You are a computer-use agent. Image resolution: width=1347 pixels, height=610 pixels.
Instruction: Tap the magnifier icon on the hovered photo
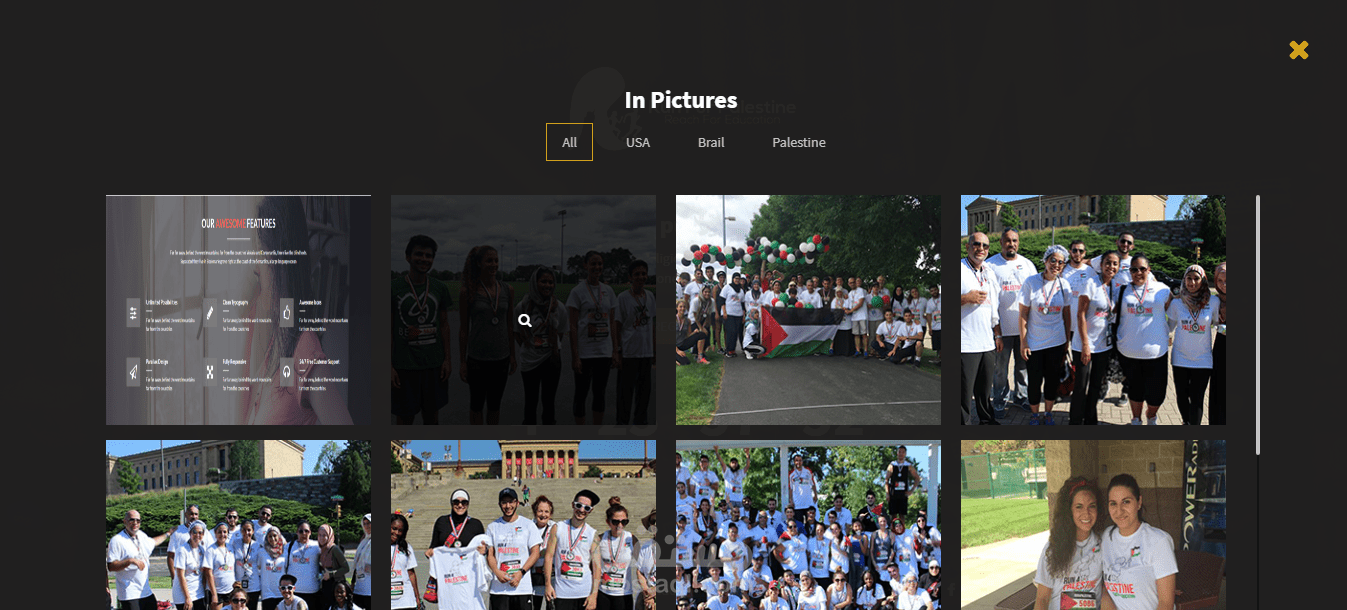point(525,321)
